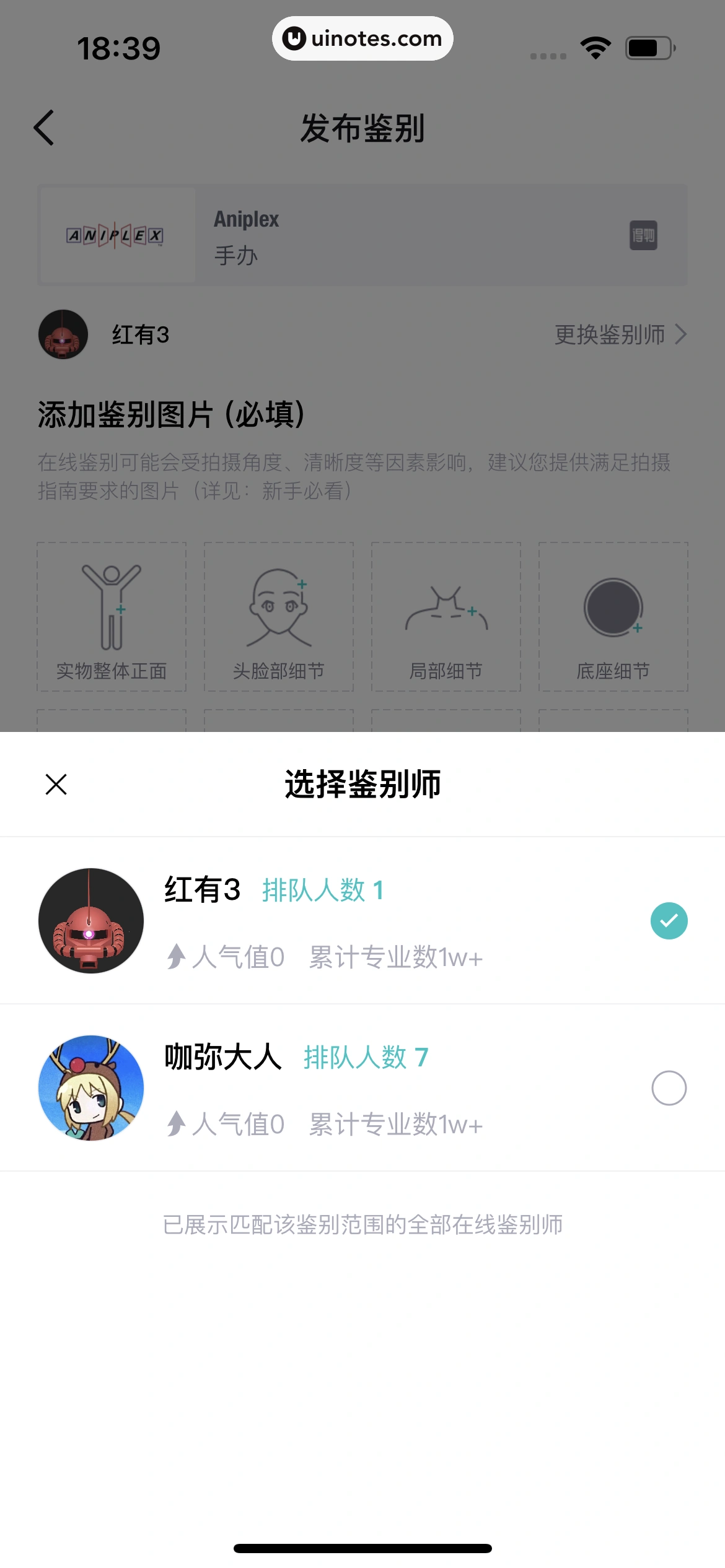Click the 得物 watermark badge on the product card
The image size is (725, 1568).
pos(645,236)
